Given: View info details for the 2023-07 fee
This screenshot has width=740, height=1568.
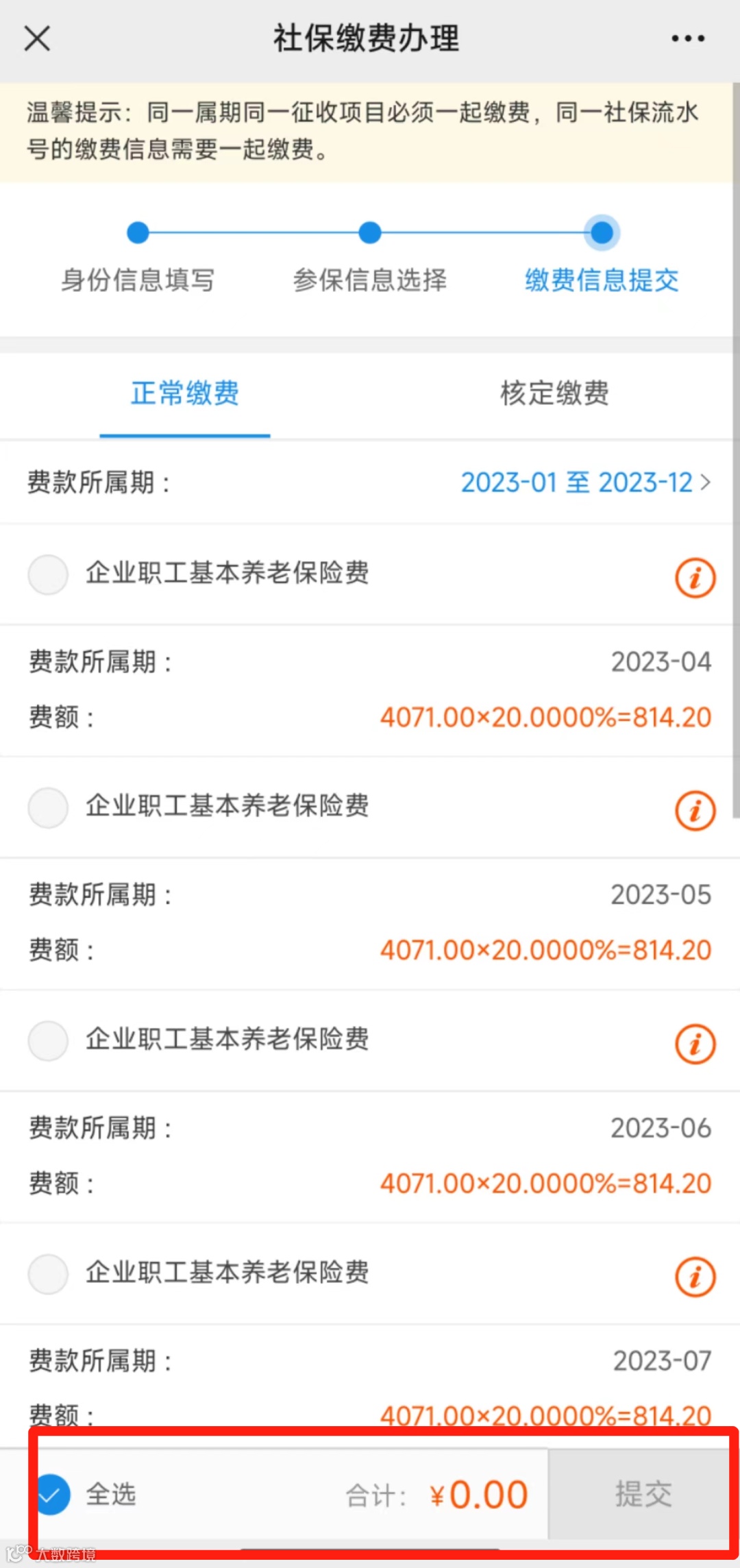Looking at the screenshot, I should coord(695,1277).
